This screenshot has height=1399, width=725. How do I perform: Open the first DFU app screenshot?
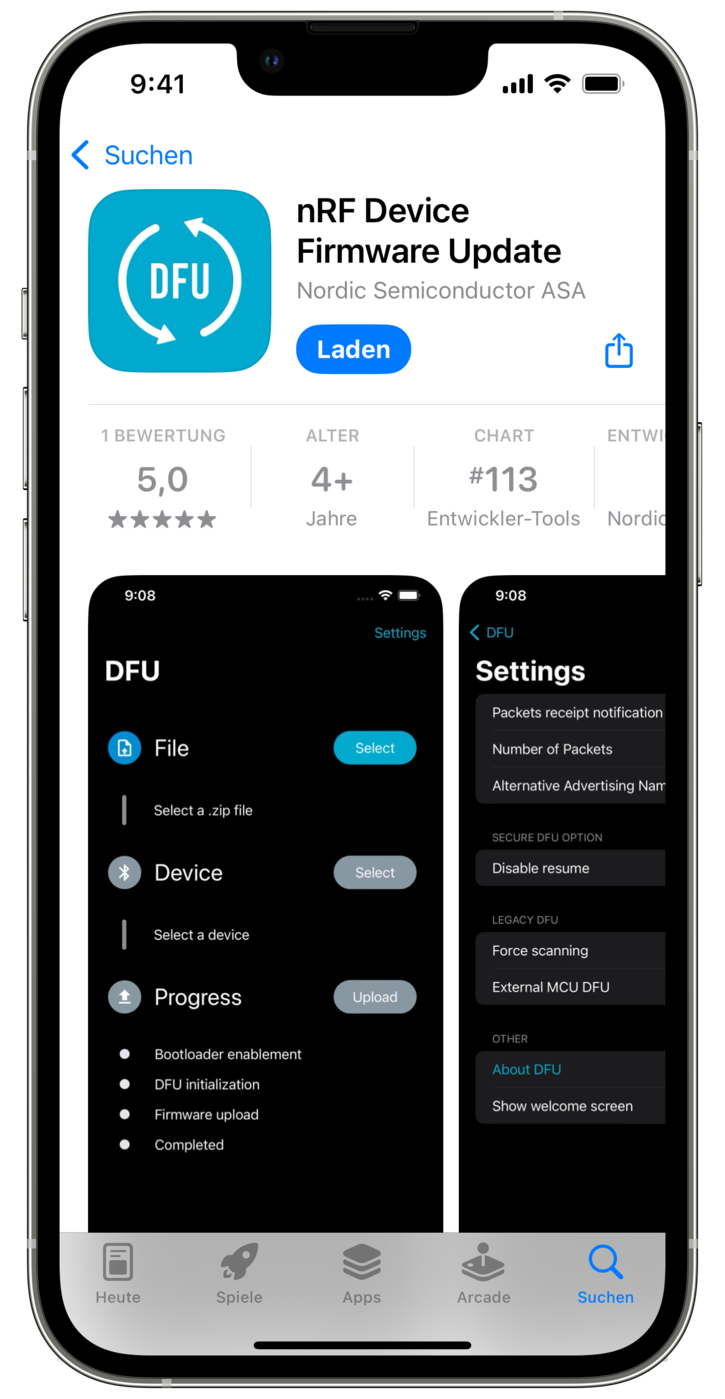[265, 904]
